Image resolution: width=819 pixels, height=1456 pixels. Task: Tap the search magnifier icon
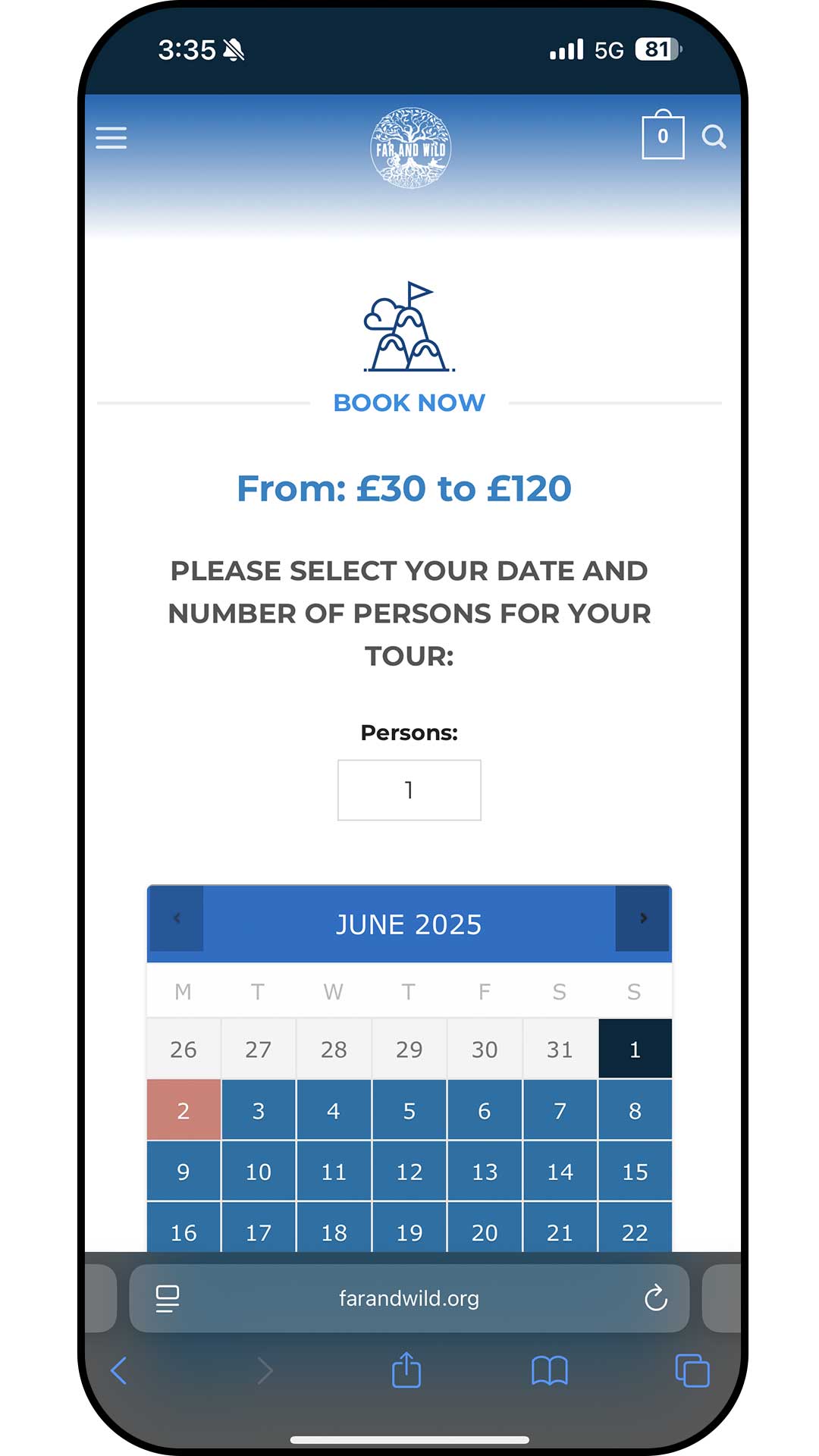click(714, 136)
